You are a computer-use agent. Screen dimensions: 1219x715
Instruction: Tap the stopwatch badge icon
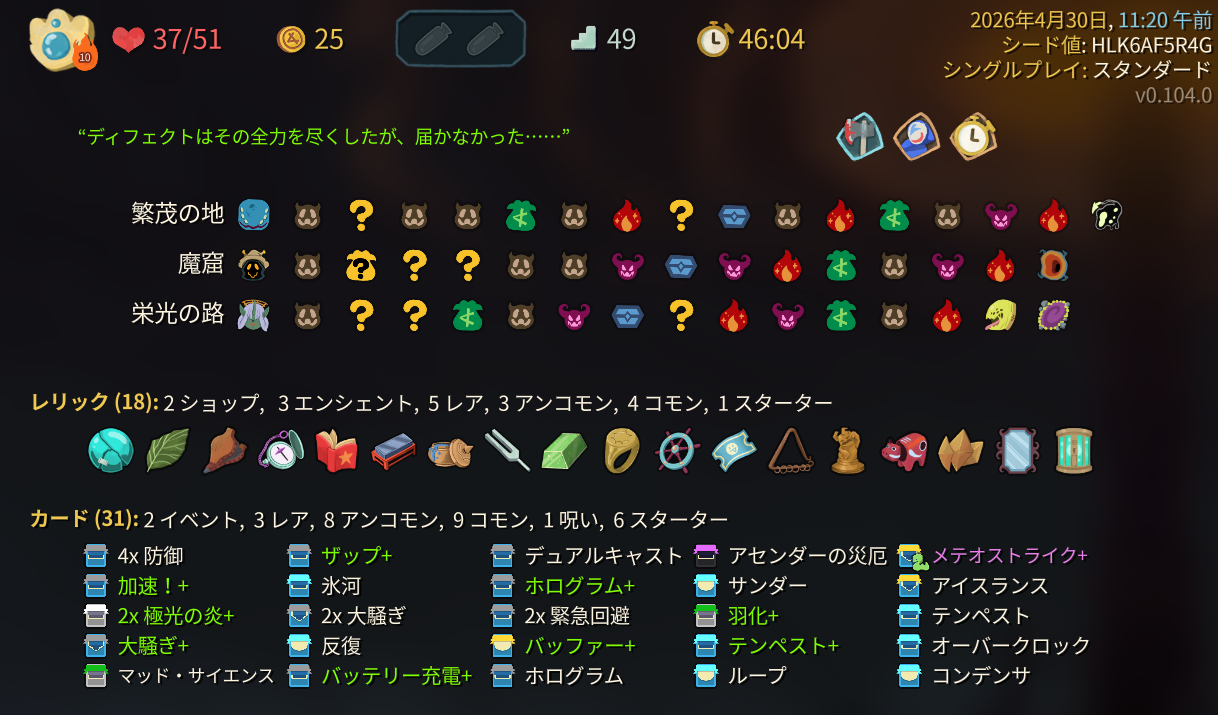tap(972, 137)
